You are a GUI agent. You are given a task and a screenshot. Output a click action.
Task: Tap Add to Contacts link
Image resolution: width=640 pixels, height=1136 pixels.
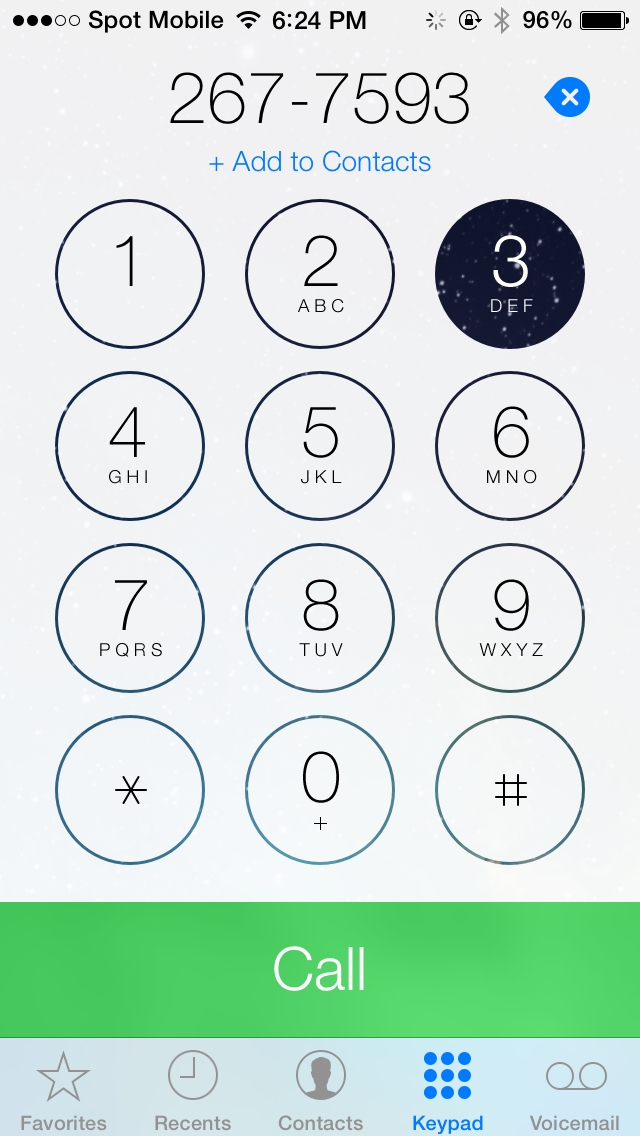click(320, 162)
